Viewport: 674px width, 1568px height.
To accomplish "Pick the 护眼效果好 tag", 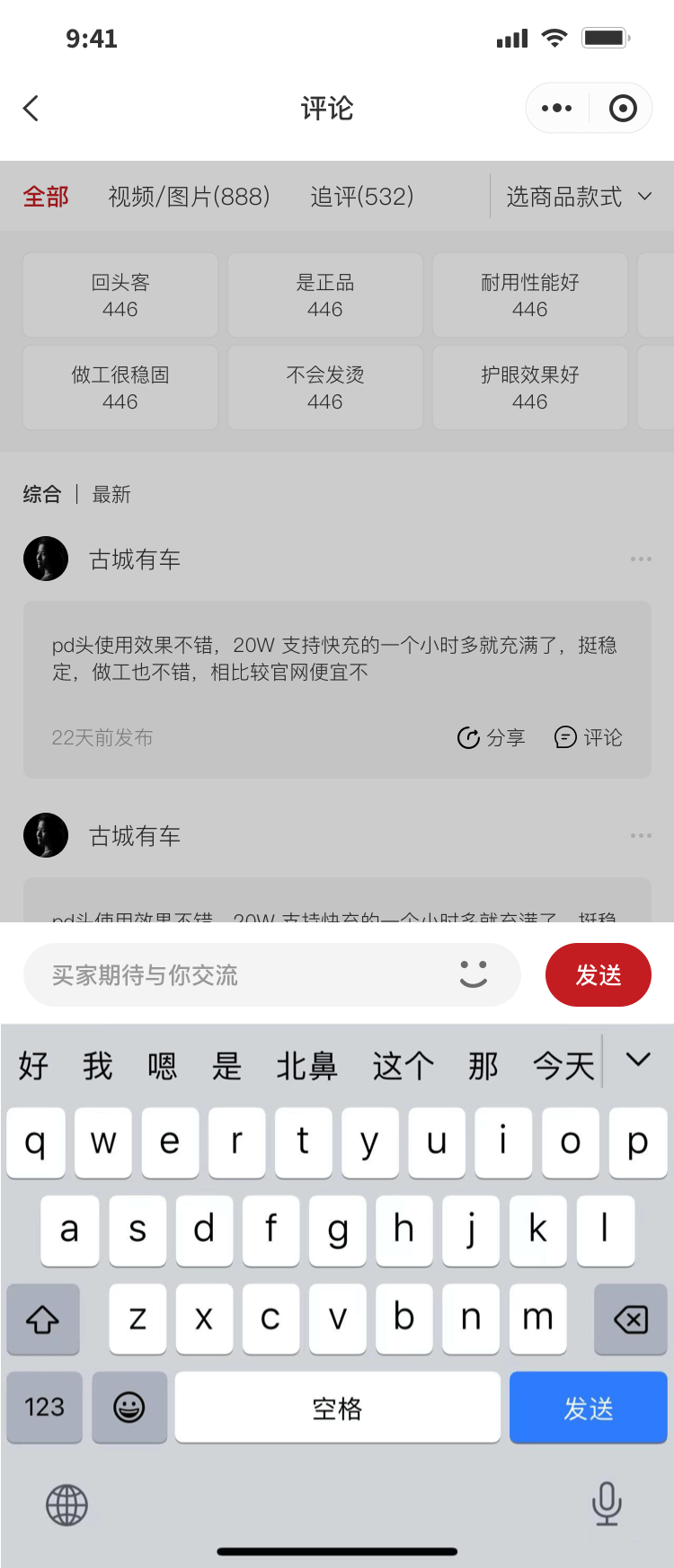I will click(530, 388).
